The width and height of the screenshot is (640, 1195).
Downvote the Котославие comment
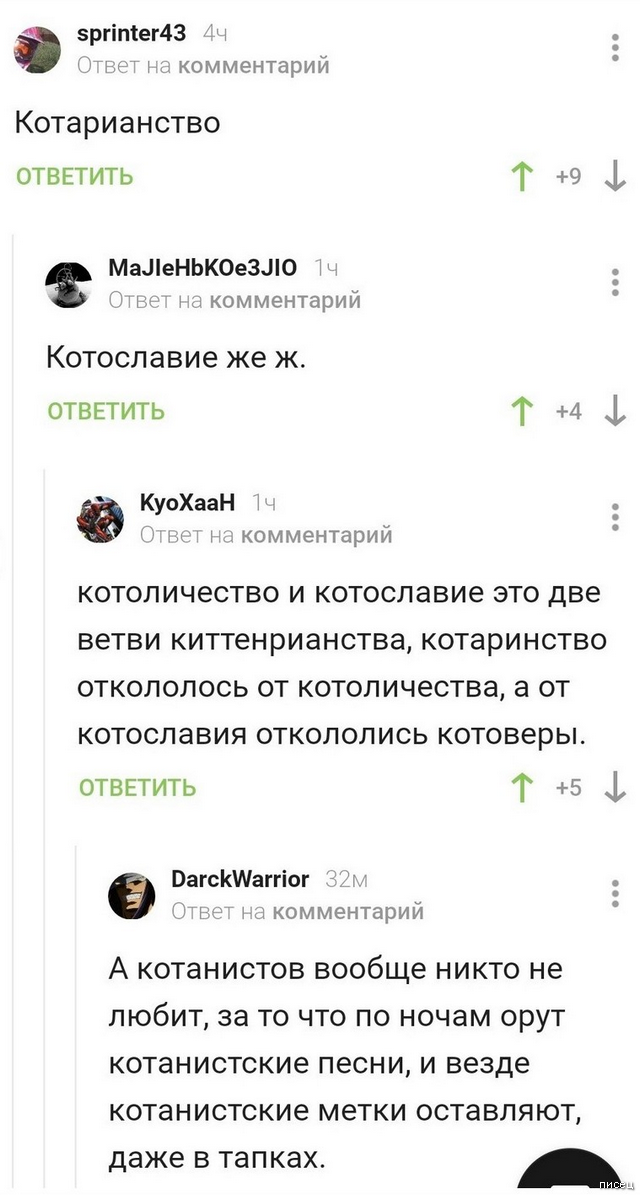point(615,411)
